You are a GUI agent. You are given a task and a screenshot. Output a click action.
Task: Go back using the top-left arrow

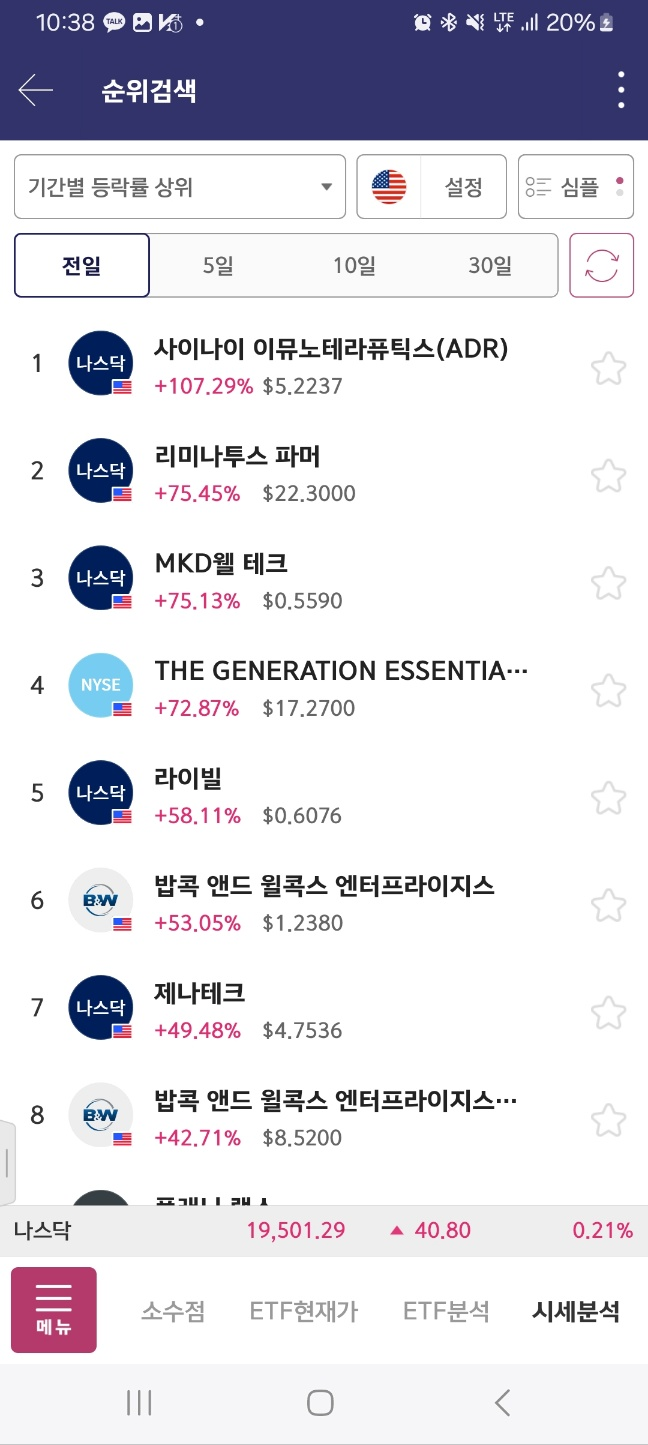[35, 91]
